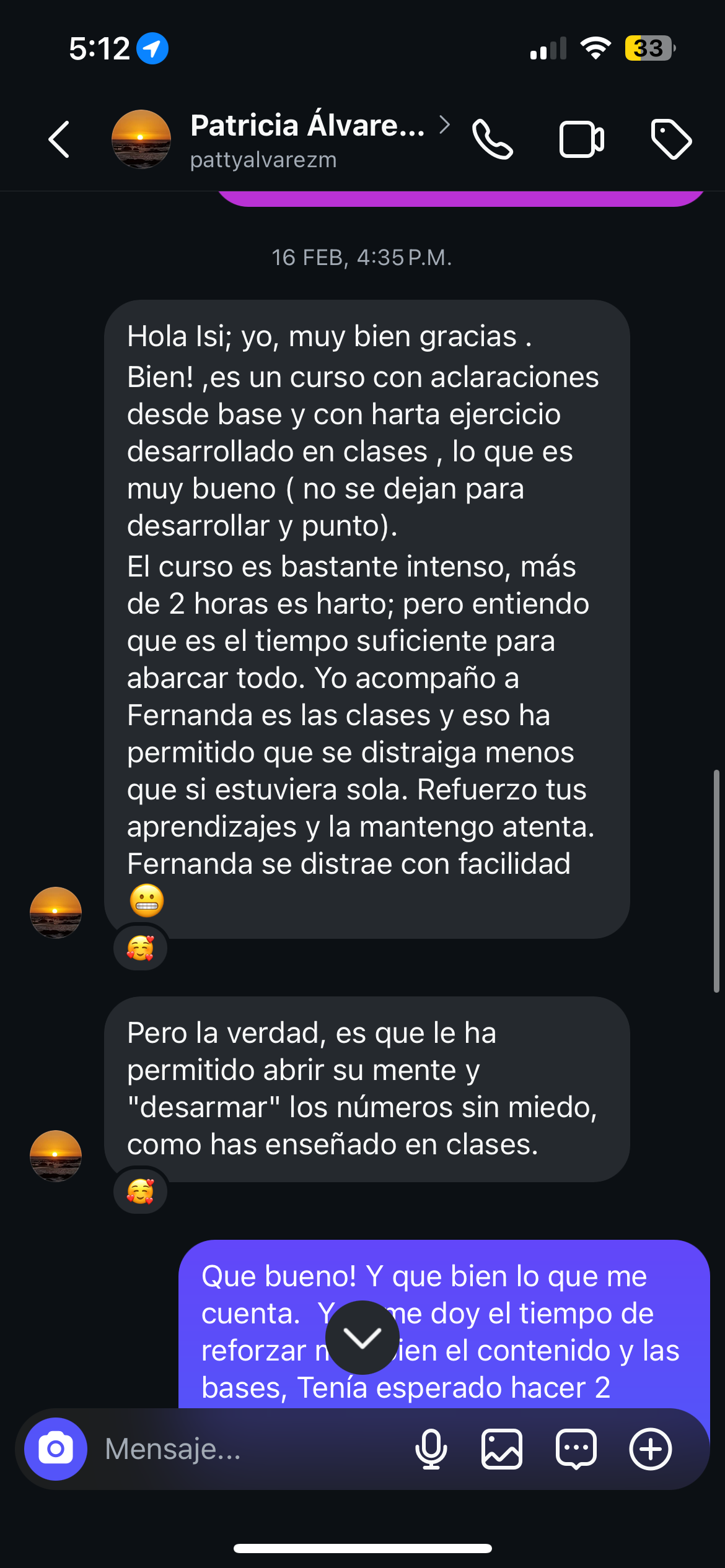Screen dimensions: 725x1568
Task: View reaction on the 'Hola Isi' message
Action: coord(141,947)
